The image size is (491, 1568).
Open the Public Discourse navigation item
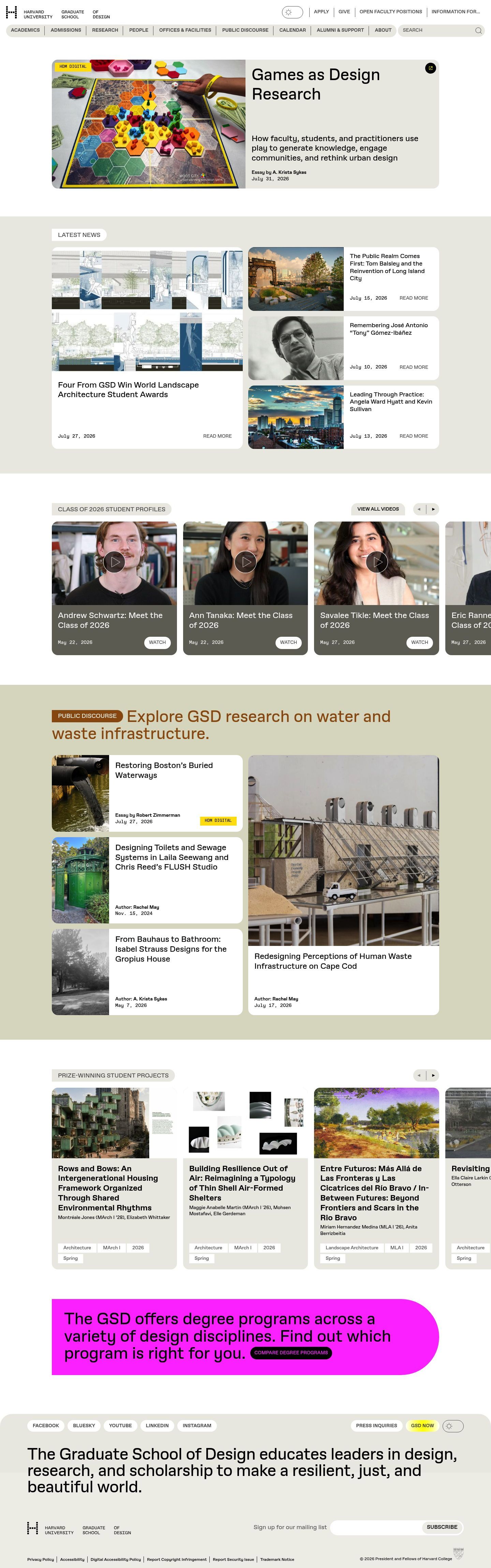click(245, 30)
